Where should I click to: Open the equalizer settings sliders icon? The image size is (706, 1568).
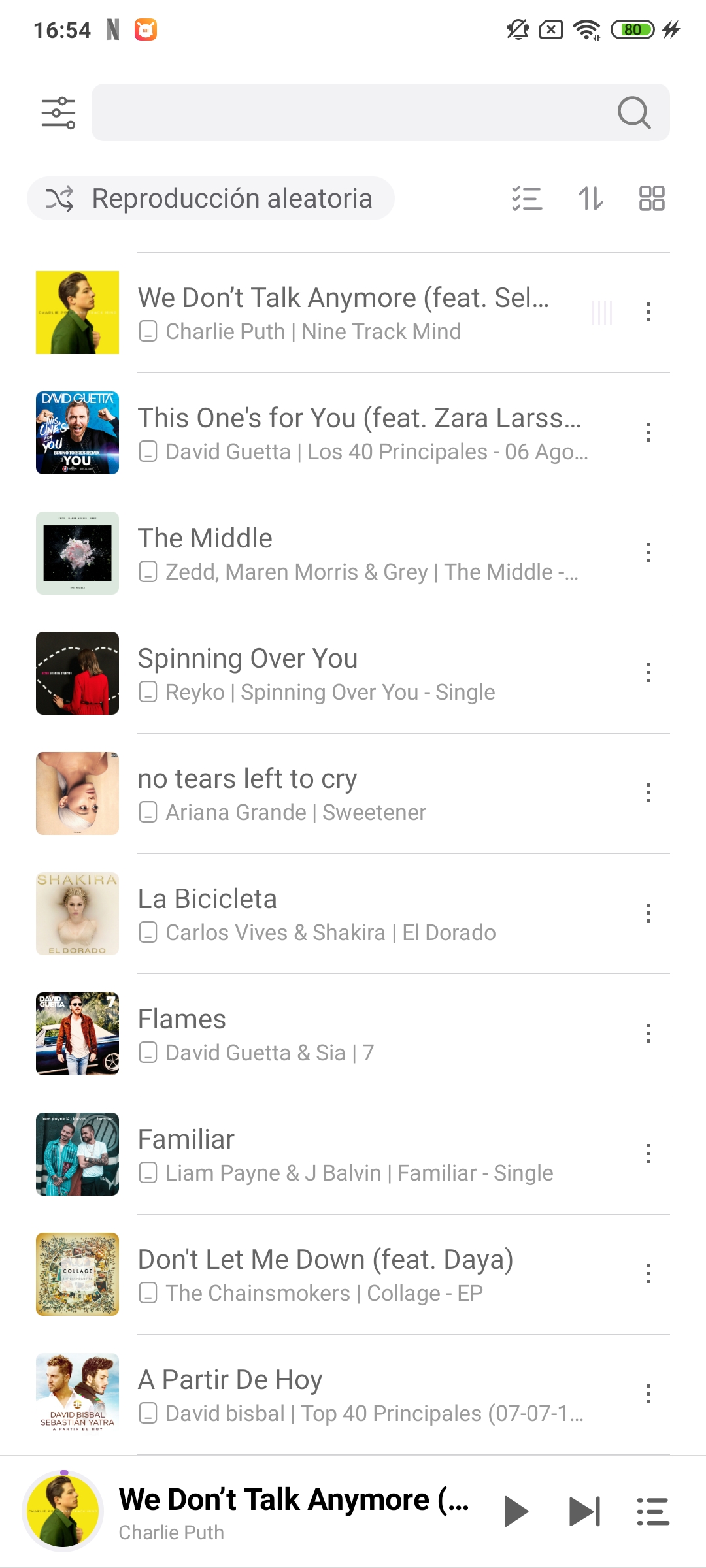pos(58,112)
